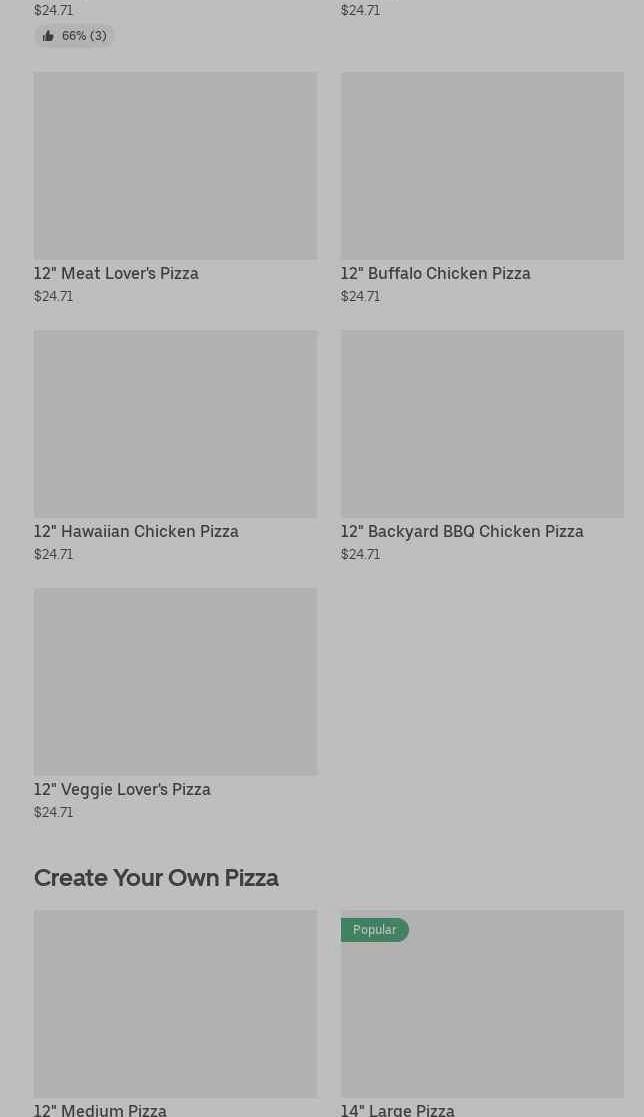This screenshot has width=644, height=1117.
Task: Select the 12" Buffalo Chicken Pizza card
Action: tap(482, 188)
